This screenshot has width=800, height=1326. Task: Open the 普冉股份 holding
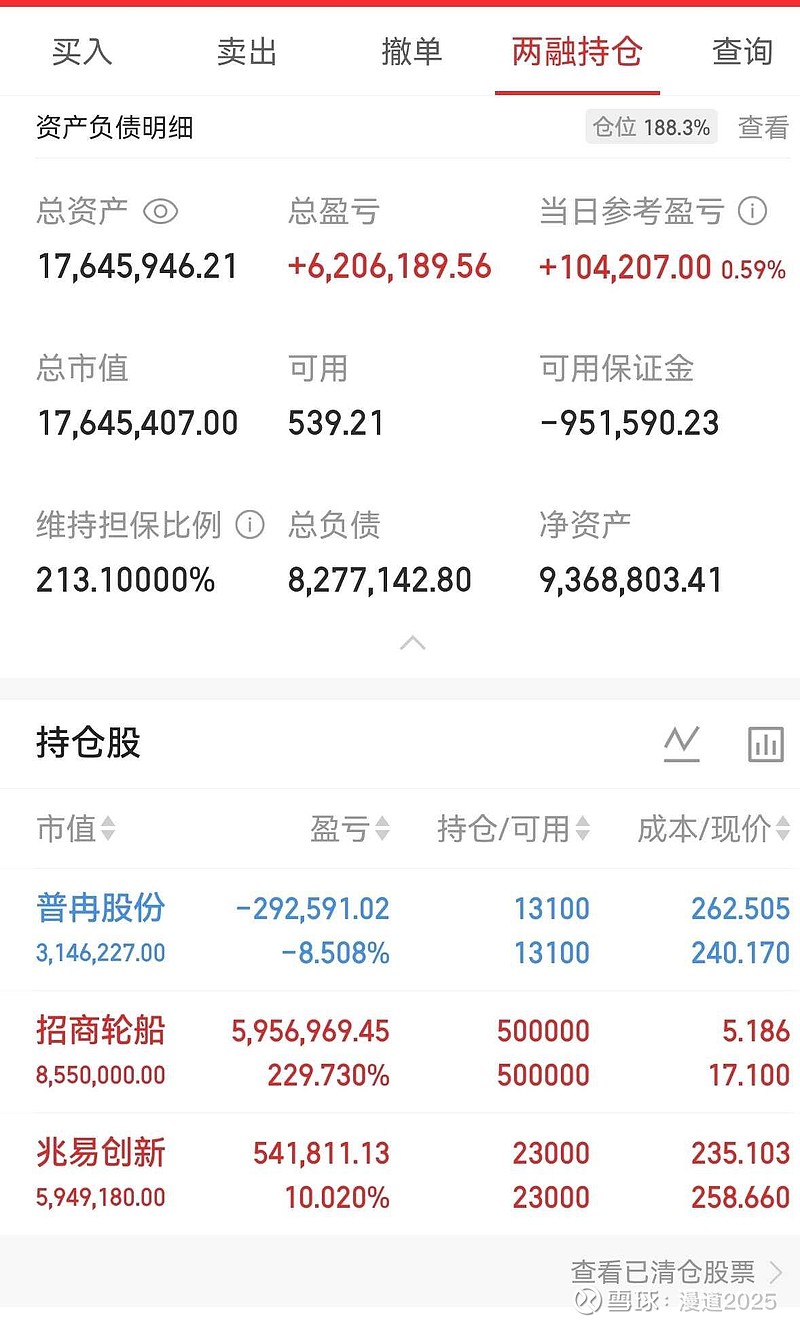coord(101,909)
